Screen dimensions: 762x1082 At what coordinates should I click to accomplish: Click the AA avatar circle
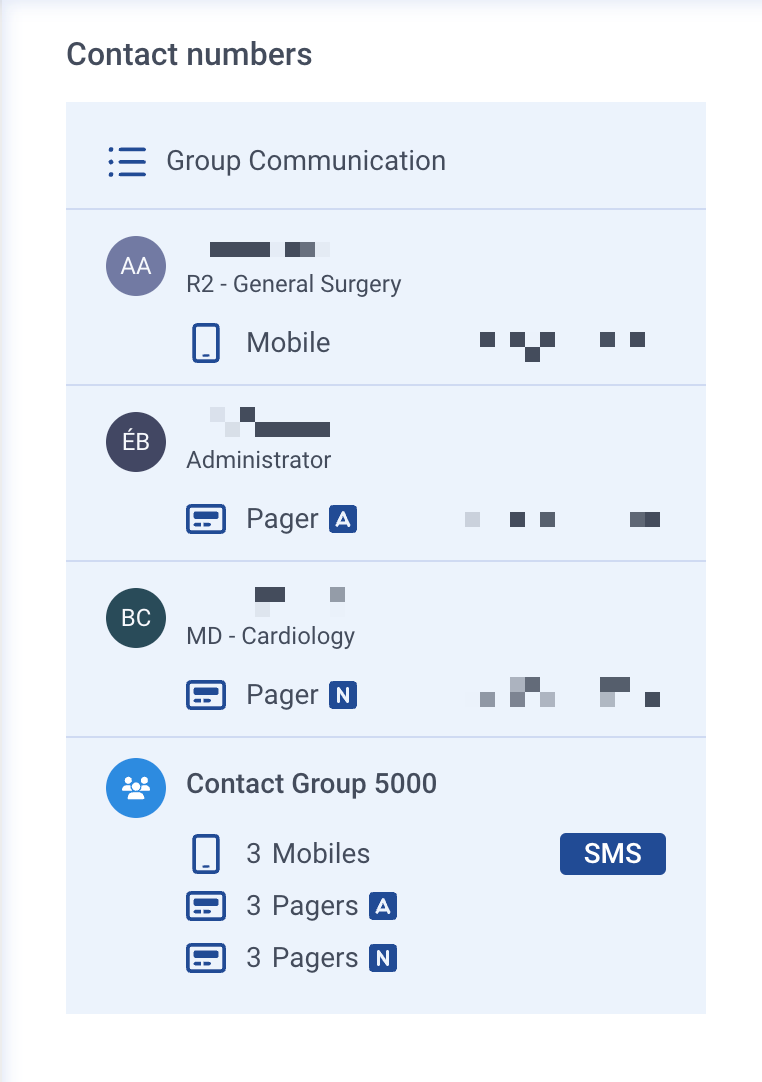(x=136, y=266)
